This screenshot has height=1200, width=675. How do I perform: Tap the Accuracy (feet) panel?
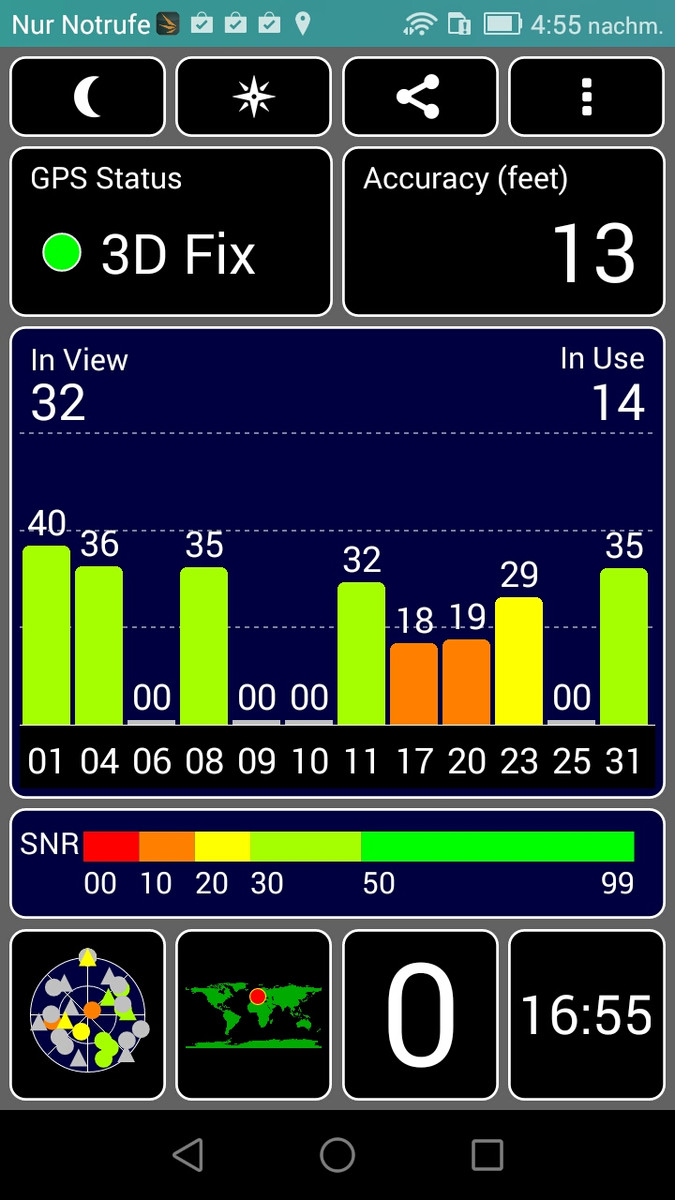[504, 232]
